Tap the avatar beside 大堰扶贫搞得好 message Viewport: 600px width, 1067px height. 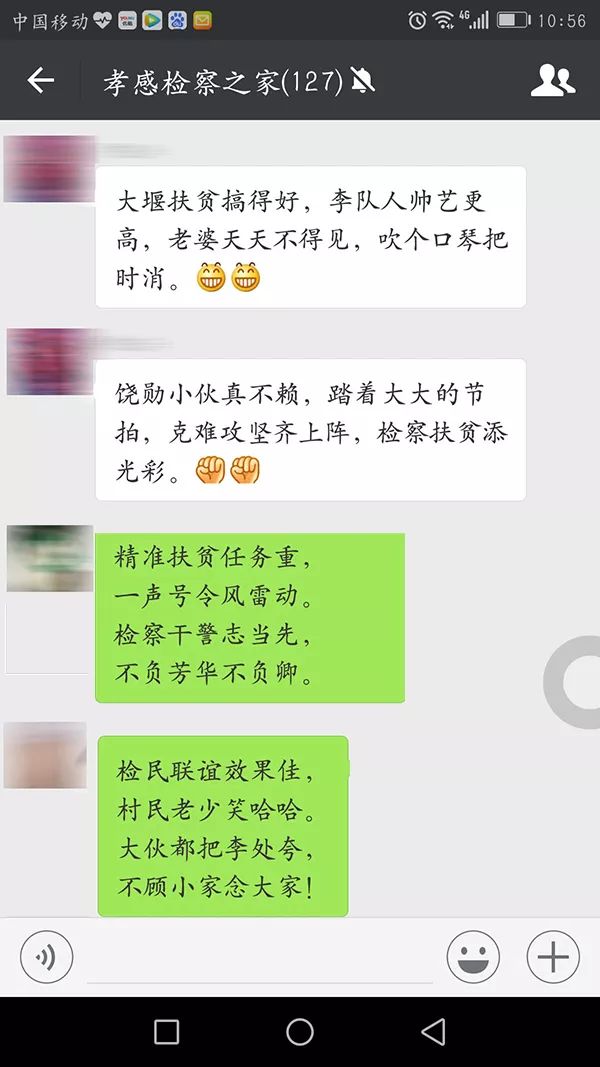pyautogui.click(x=50, y=169)
